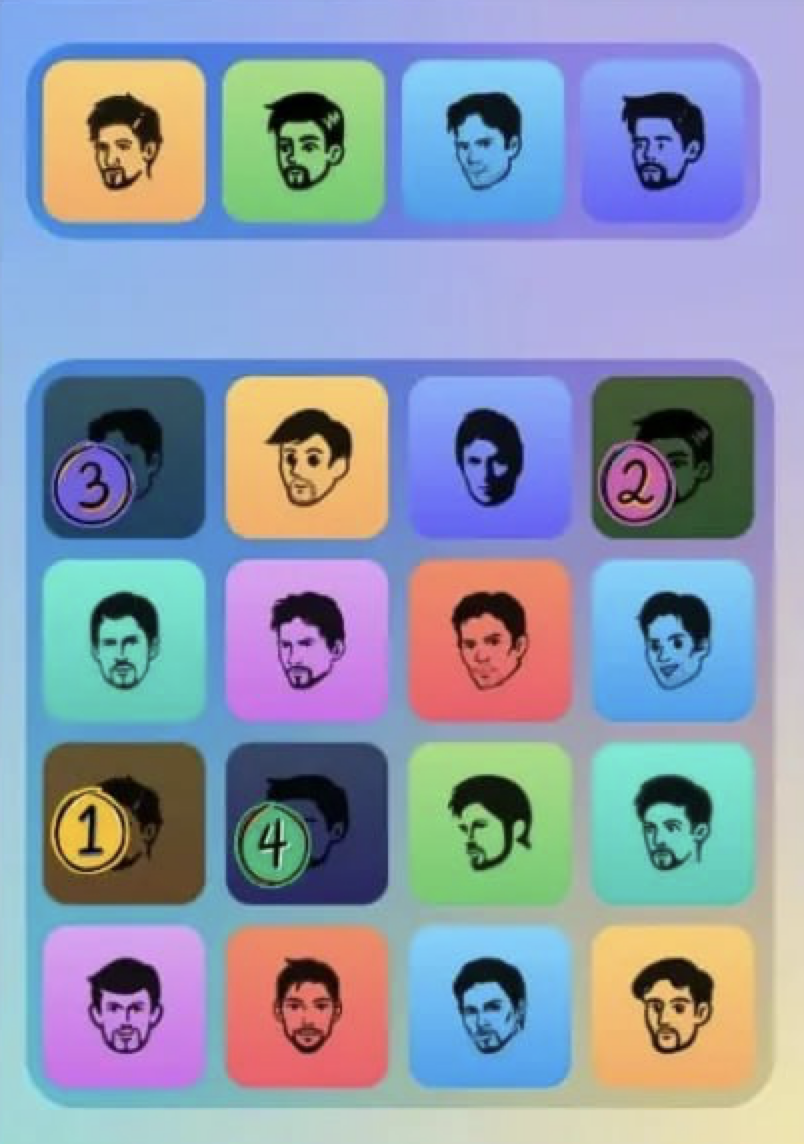Select the dark green tile numbered 2

coord(672,457)
